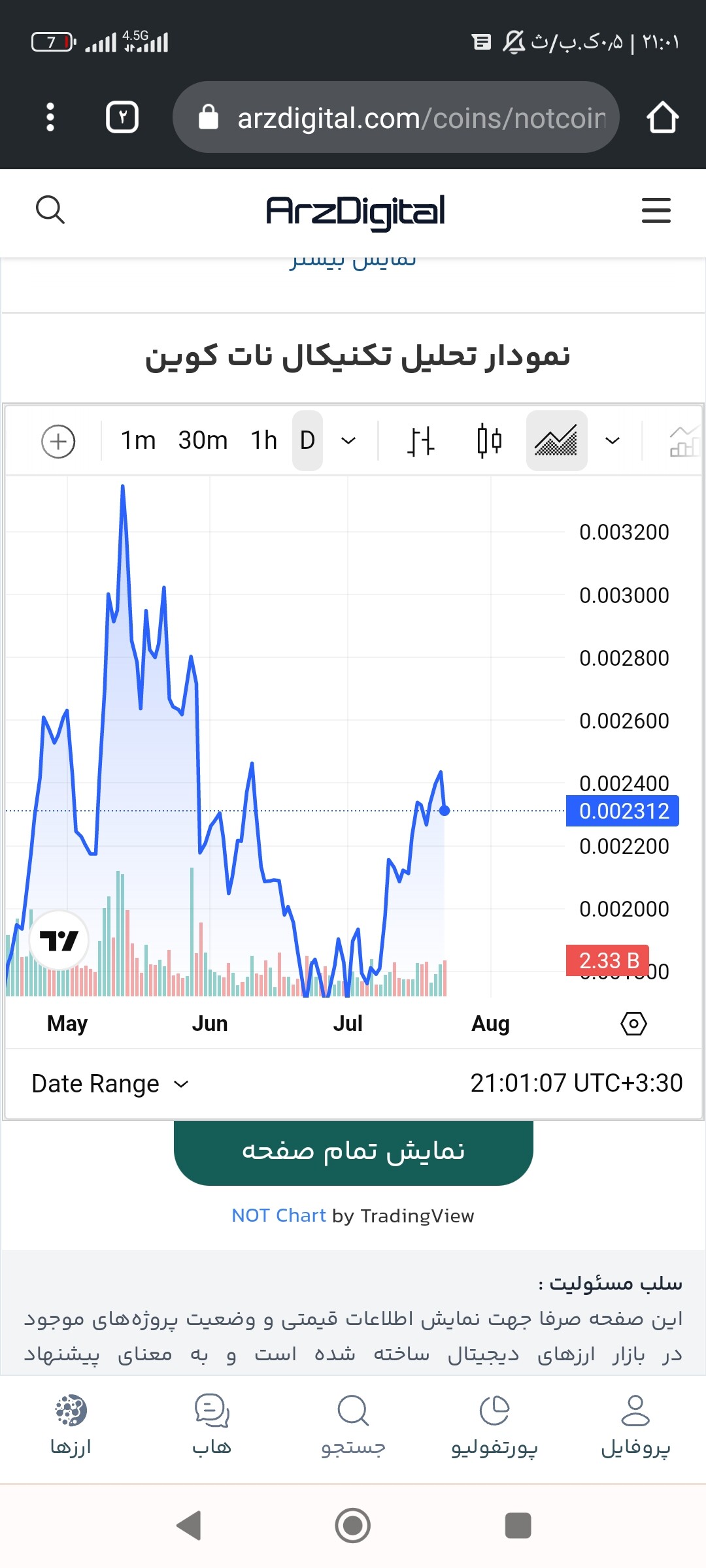Go back with the system back button
Image resolution: width=706 pixels, height=1568 pixels.
click(x=189, y=1526)
